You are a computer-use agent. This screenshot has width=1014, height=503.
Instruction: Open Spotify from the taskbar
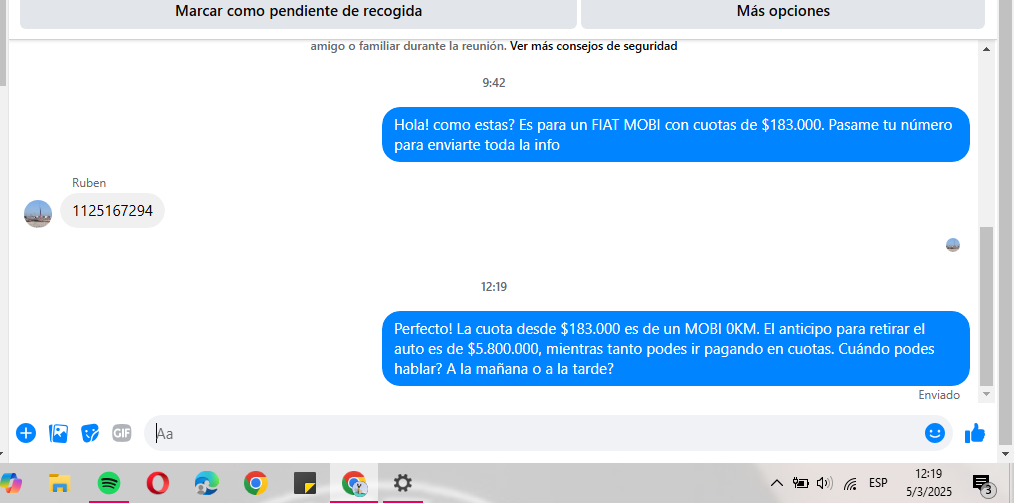pyautogui.click(x=109, y=484)
